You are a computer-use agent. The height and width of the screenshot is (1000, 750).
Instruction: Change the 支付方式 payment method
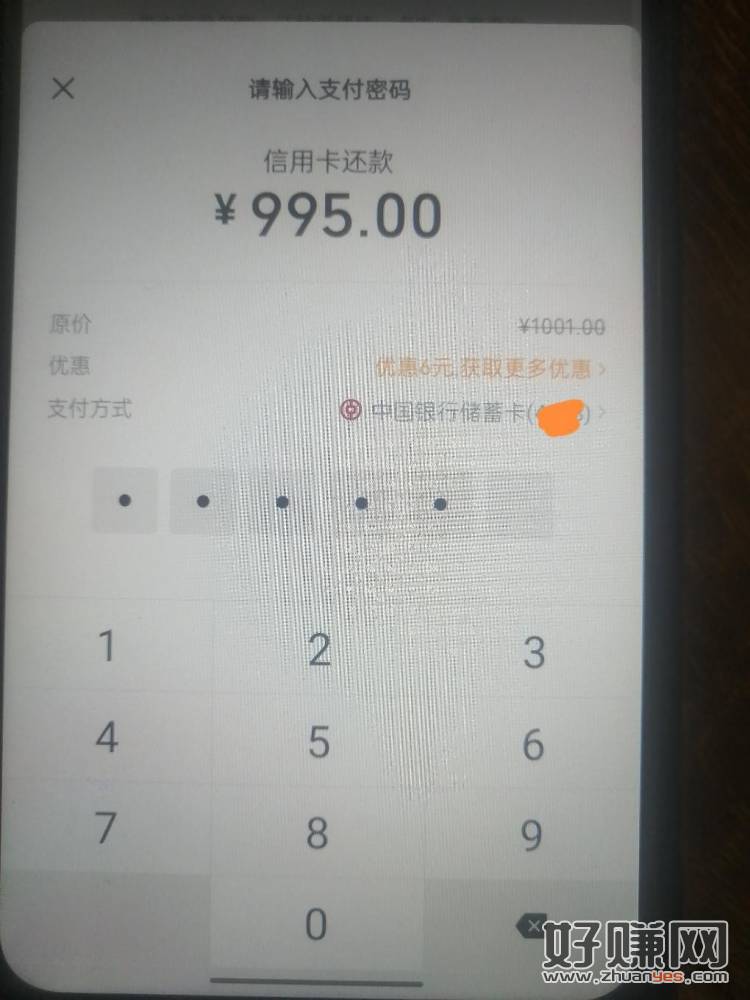(474, 411)
